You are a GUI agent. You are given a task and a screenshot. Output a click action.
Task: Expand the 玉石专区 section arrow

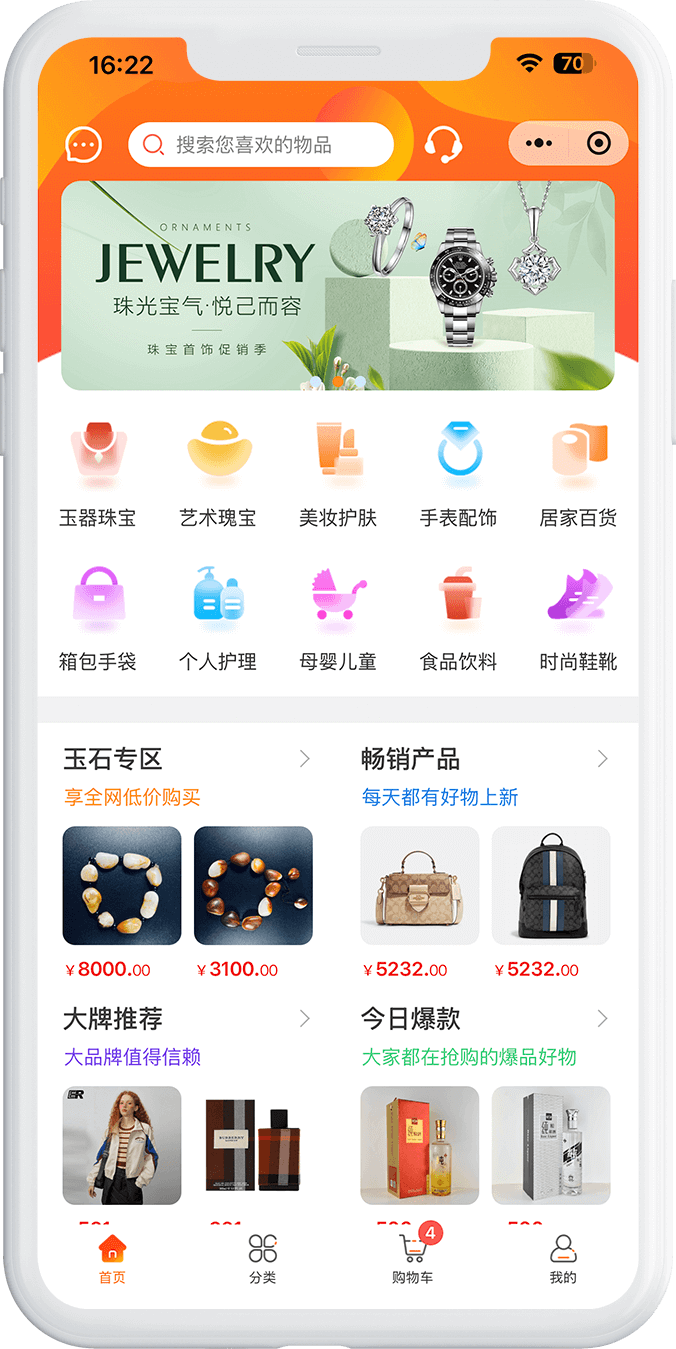click(x=305, y=760)
